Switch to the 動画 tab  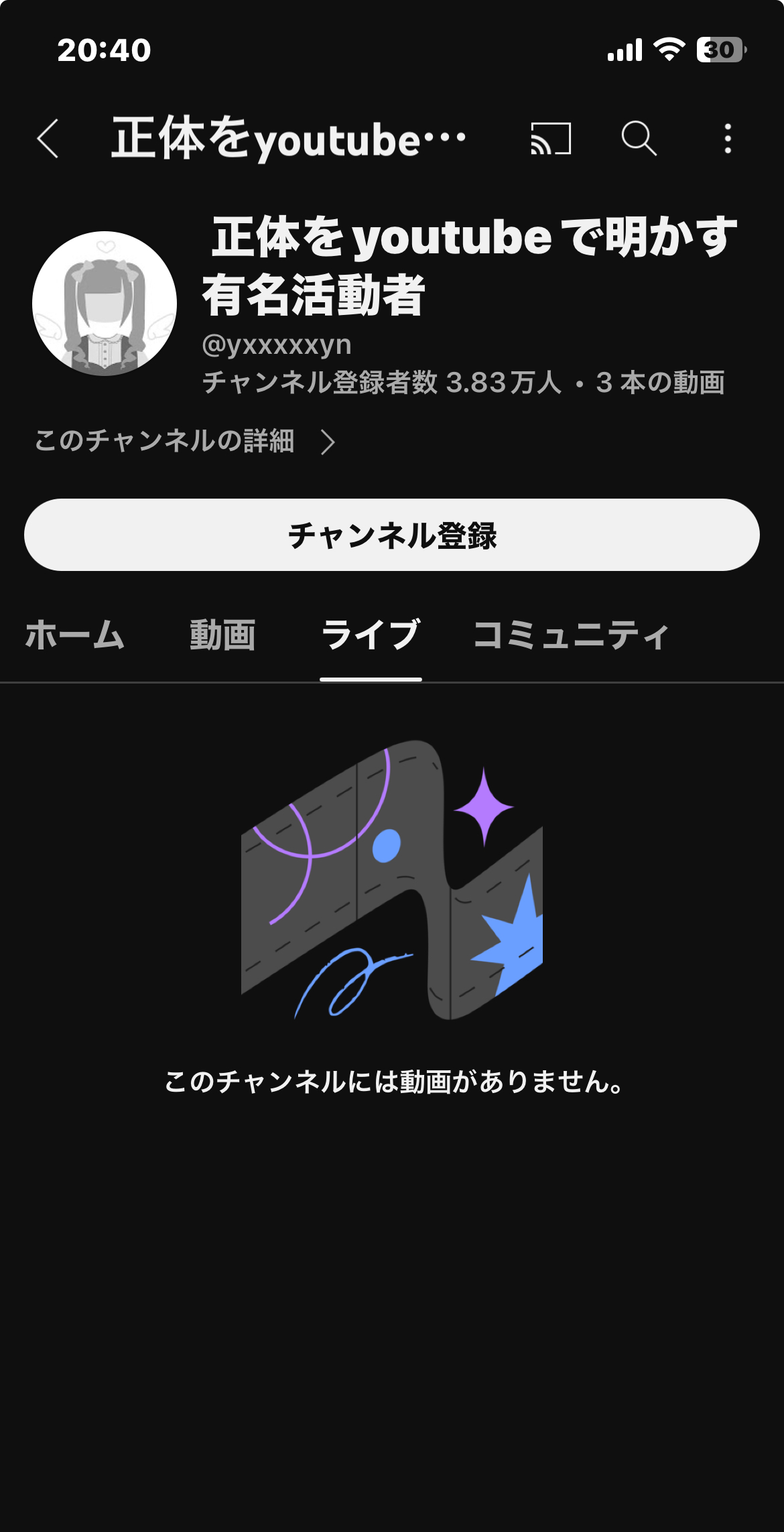coord(222,635)
